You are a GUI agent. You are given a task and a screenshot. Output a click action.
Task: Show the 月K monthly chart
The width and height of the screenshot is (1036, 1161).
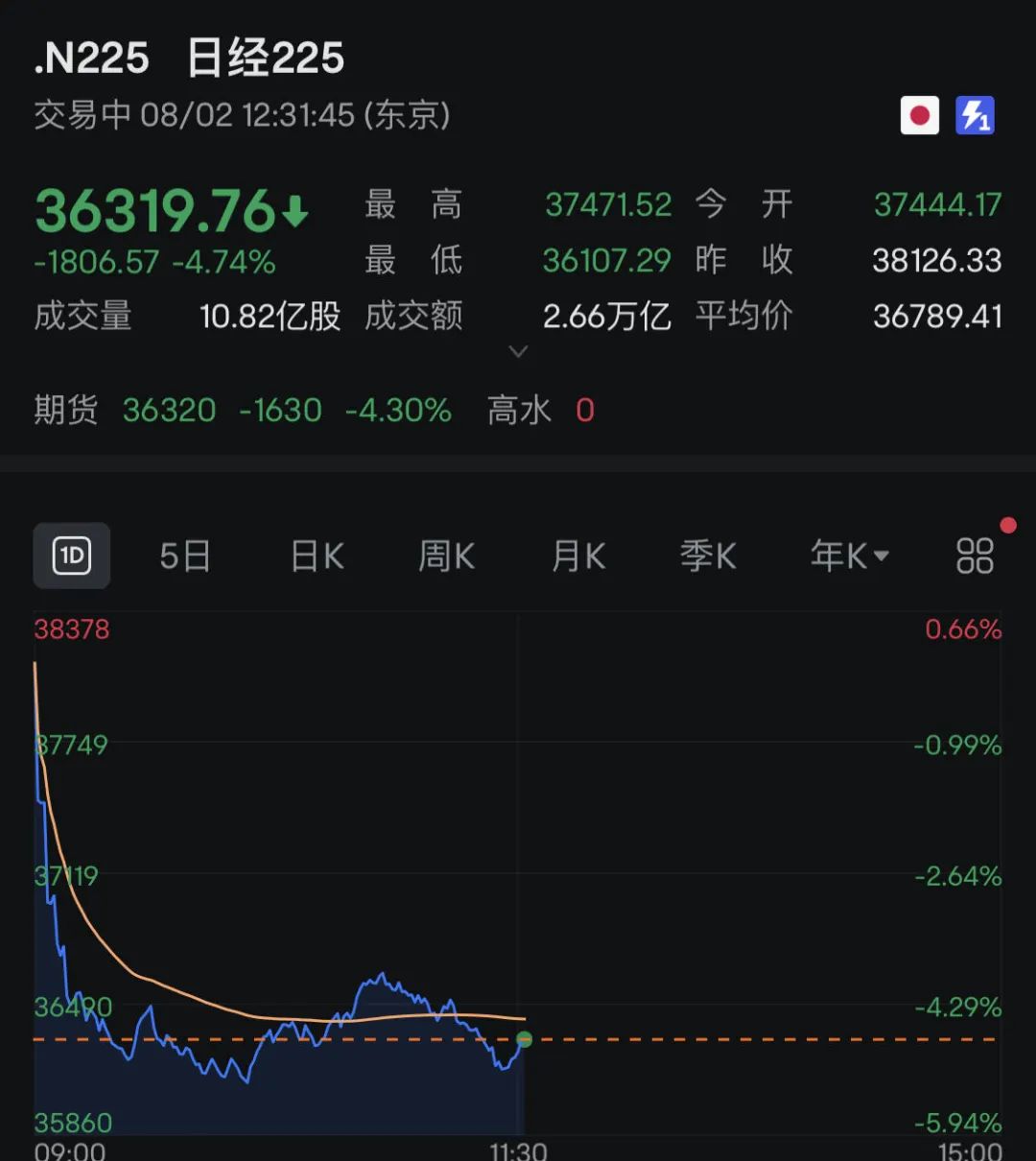click(578, 556)
